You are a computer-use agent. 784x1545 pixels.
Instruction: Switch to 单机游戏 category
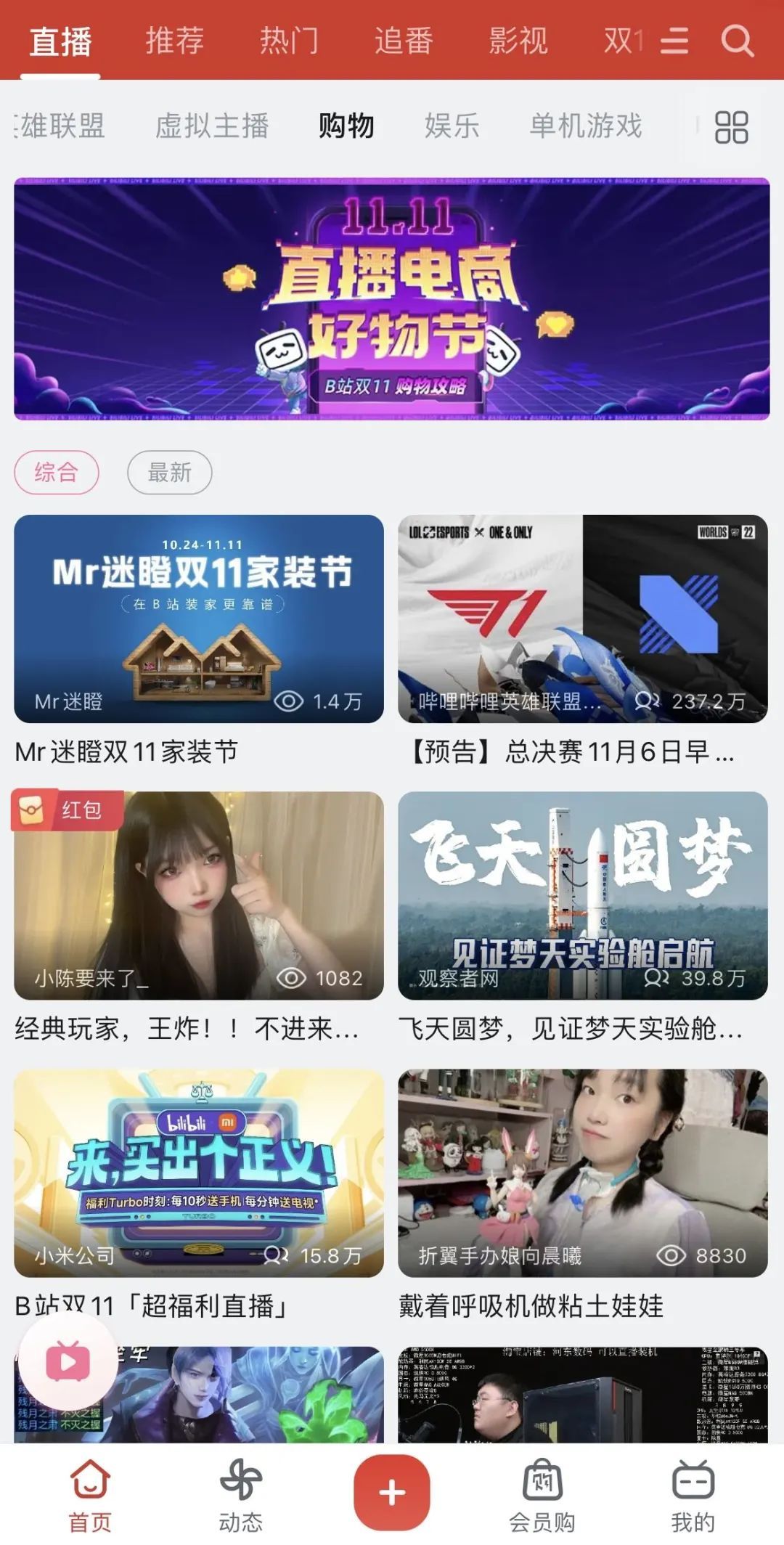(x=586, y=126)
